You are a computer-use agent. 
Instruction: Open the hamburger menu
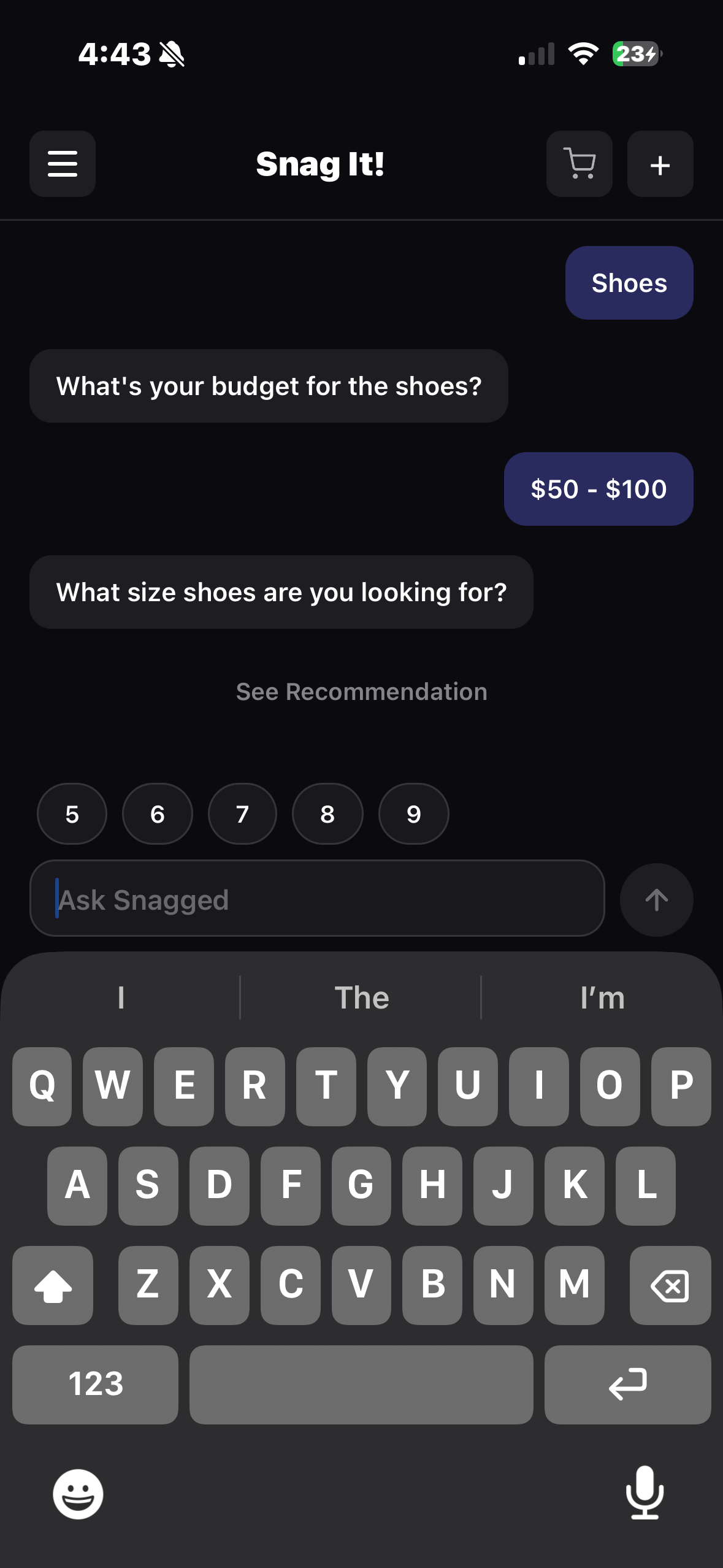63,164
